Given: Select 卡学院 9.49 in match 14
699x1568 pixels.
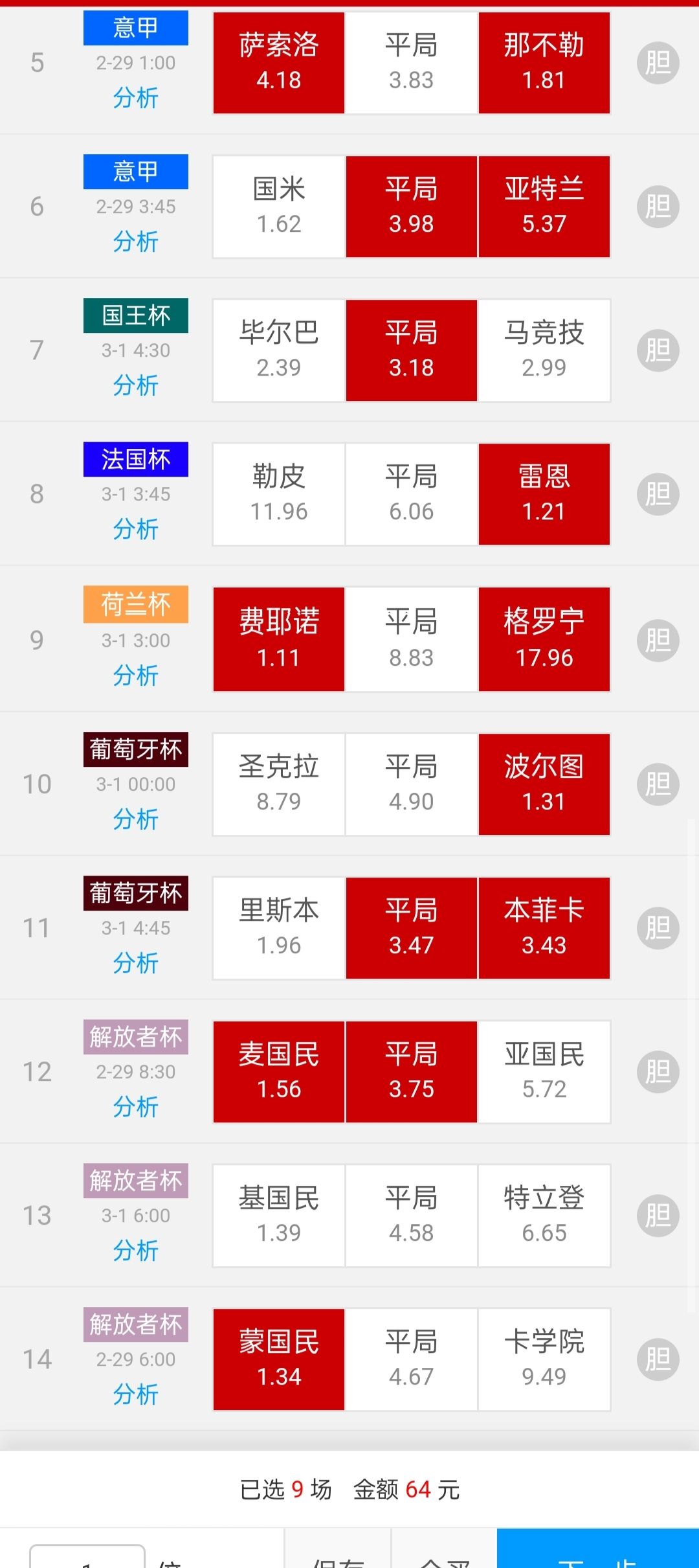Looking at the screenshot, I should tap(544, 1359).
